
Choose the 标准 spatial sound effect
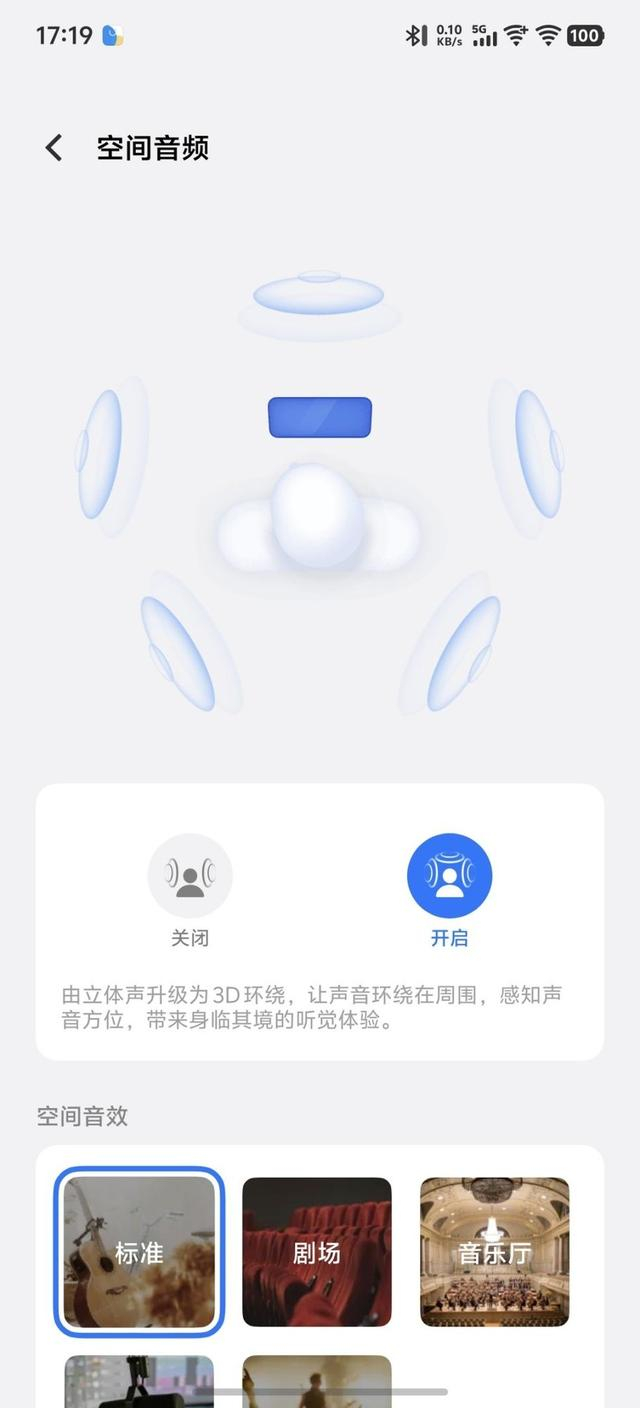point(139,1251)
